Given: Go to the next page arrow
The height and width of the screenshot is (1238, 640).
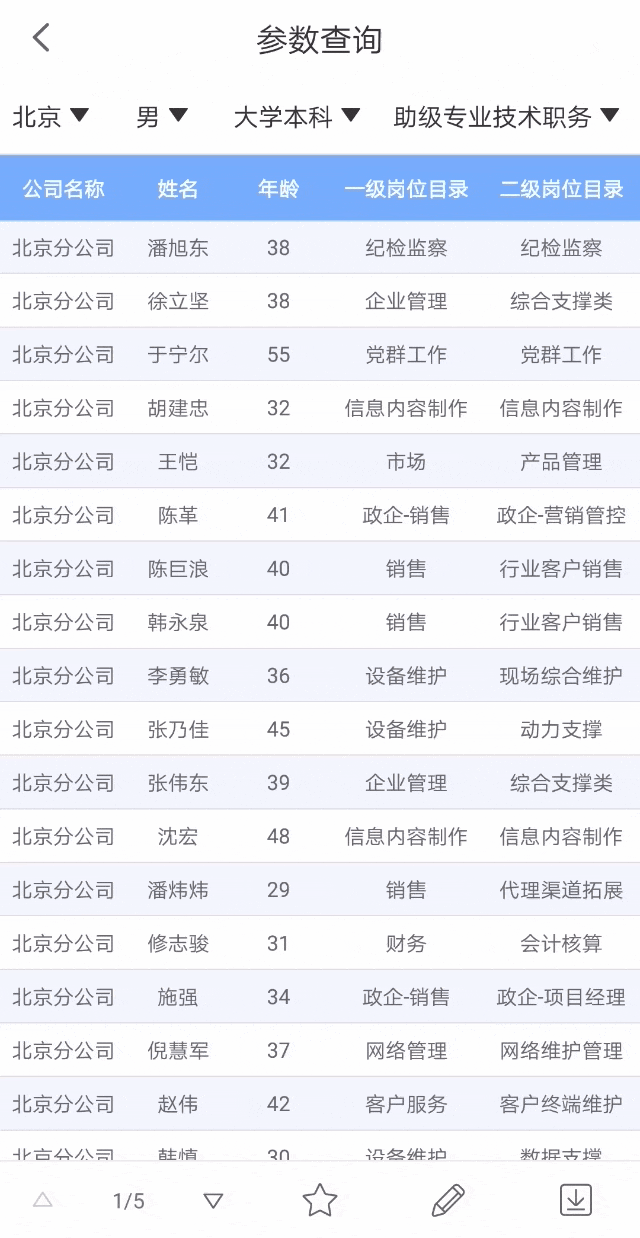Looking at the screenshot, I should [x=213, y=1200].
